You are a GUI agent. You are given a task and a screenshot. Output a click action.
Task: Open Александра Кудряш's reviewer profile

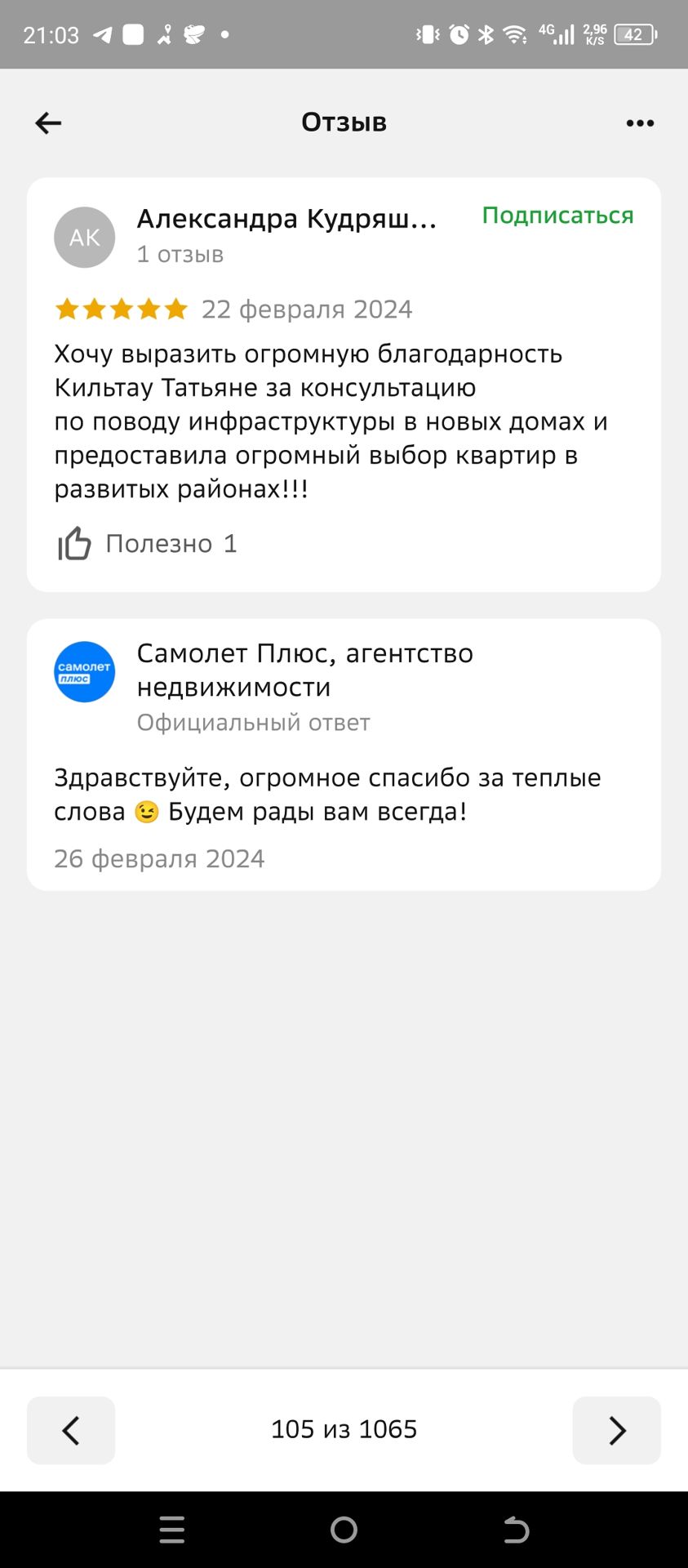click(286, 220)
